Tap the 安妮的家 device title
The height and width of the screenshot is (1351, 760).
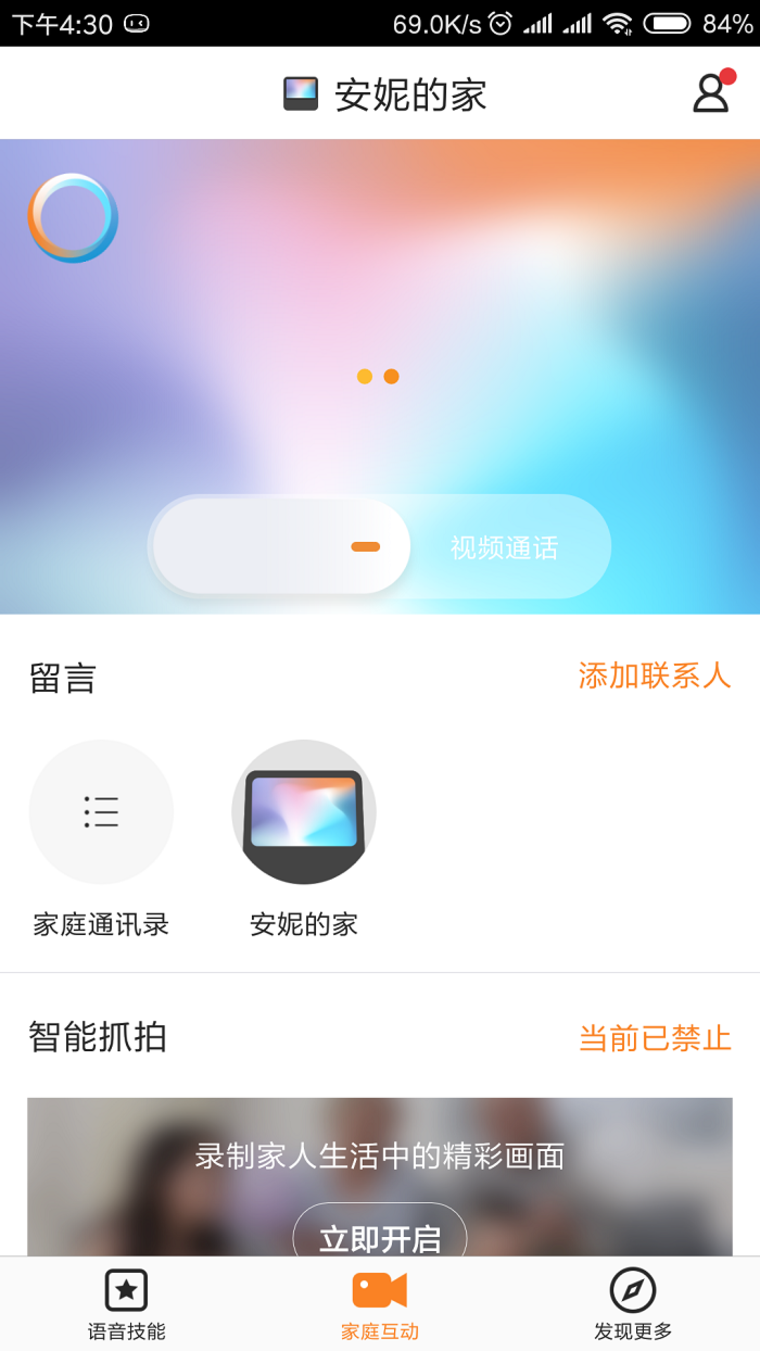pyautogui.click(x=386, y=94)
